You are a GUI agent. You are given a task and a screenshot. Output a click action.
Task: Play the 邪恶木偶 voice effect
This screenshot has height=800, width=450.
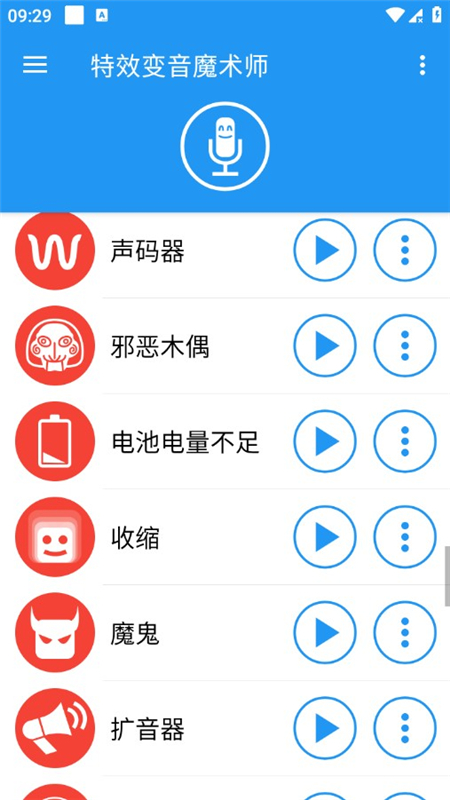[325, 346]
